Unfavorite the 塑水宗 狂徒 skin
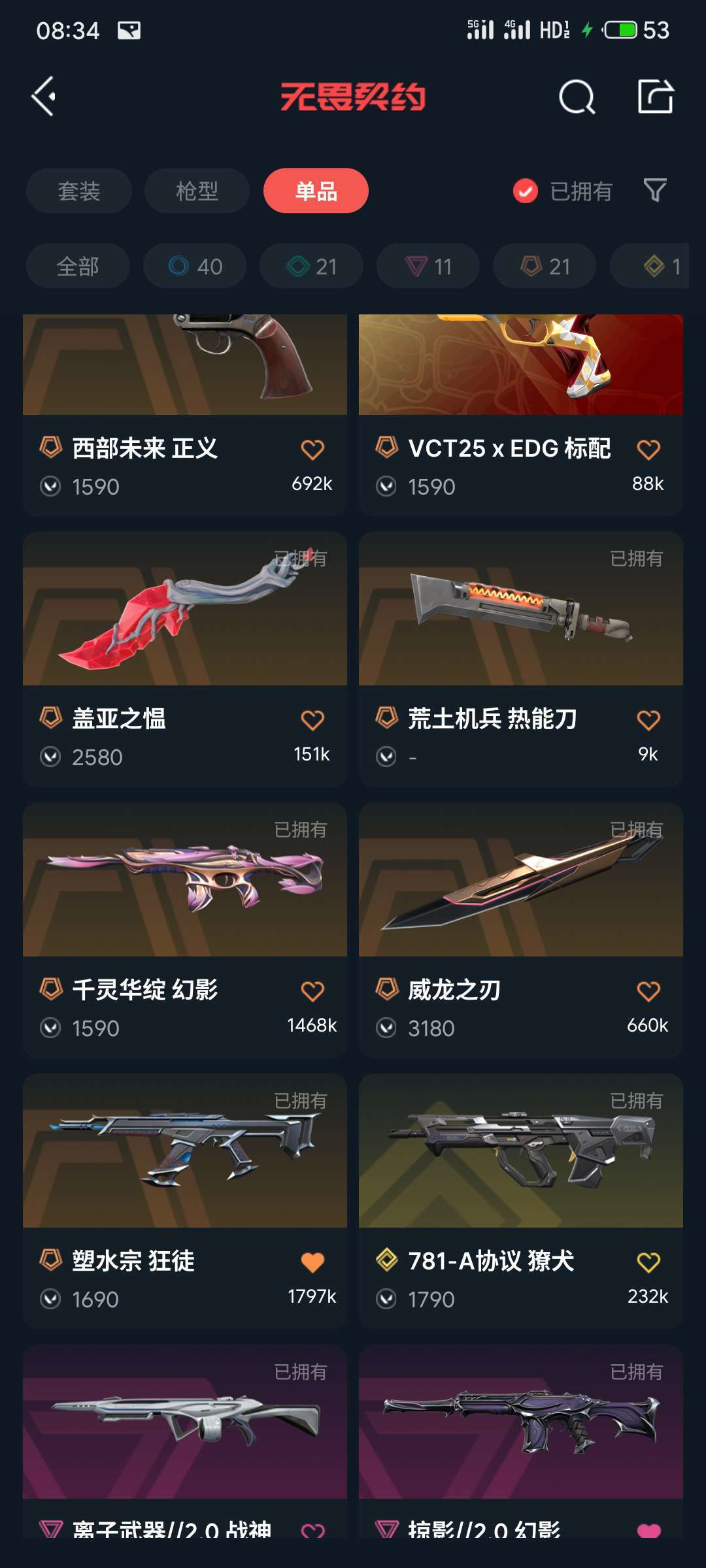Screen dimensions: 706x1568 (x=312, y=1262)
